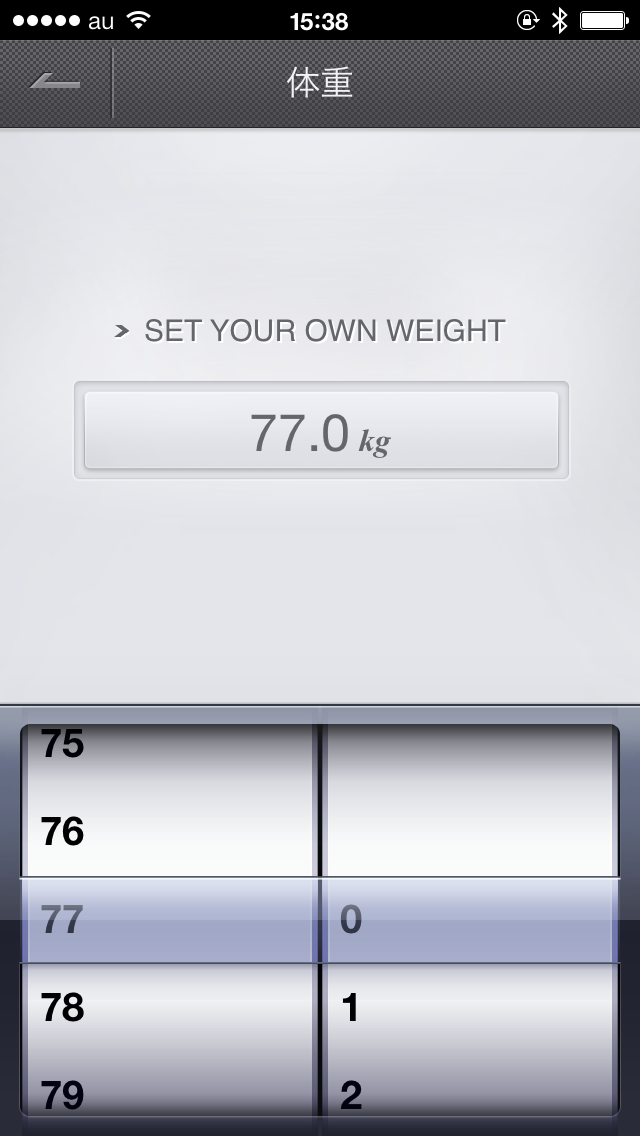
Task: Tap the 77.0 kg weight field
Action: click(x=321, y=430)
